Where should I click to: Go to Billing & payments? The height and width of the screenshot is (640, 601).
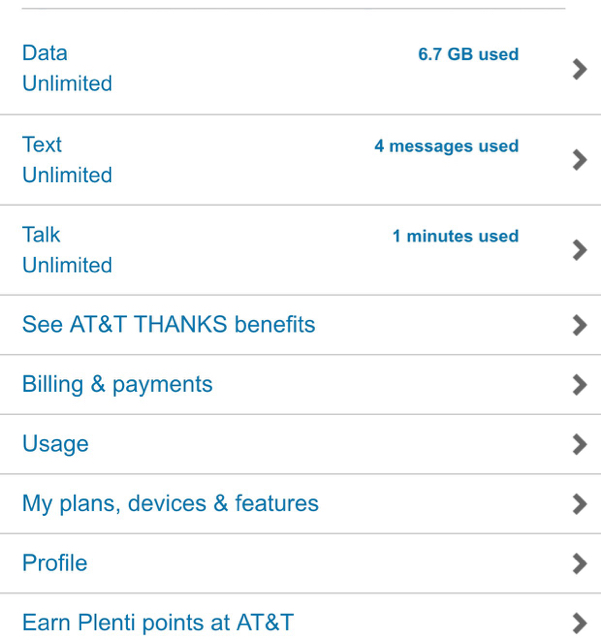point(300,385)
